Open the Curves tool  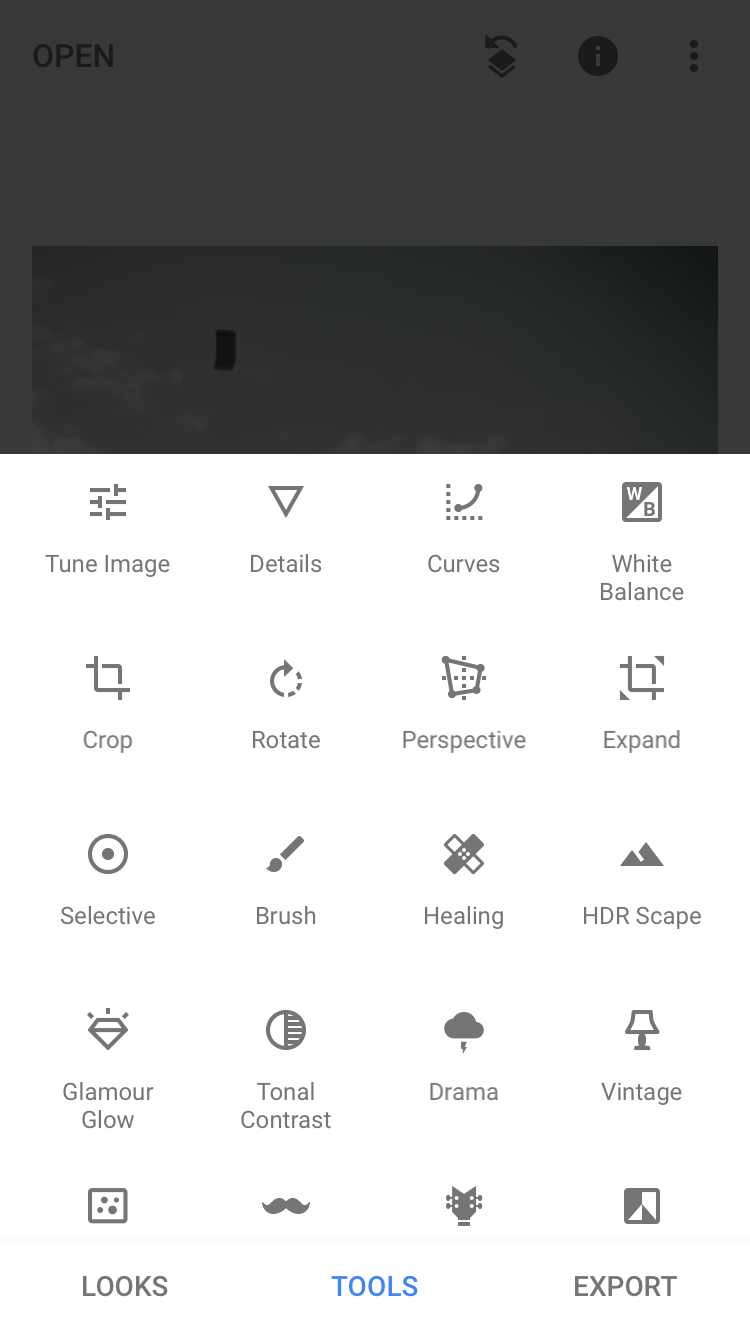click(464, 528)
